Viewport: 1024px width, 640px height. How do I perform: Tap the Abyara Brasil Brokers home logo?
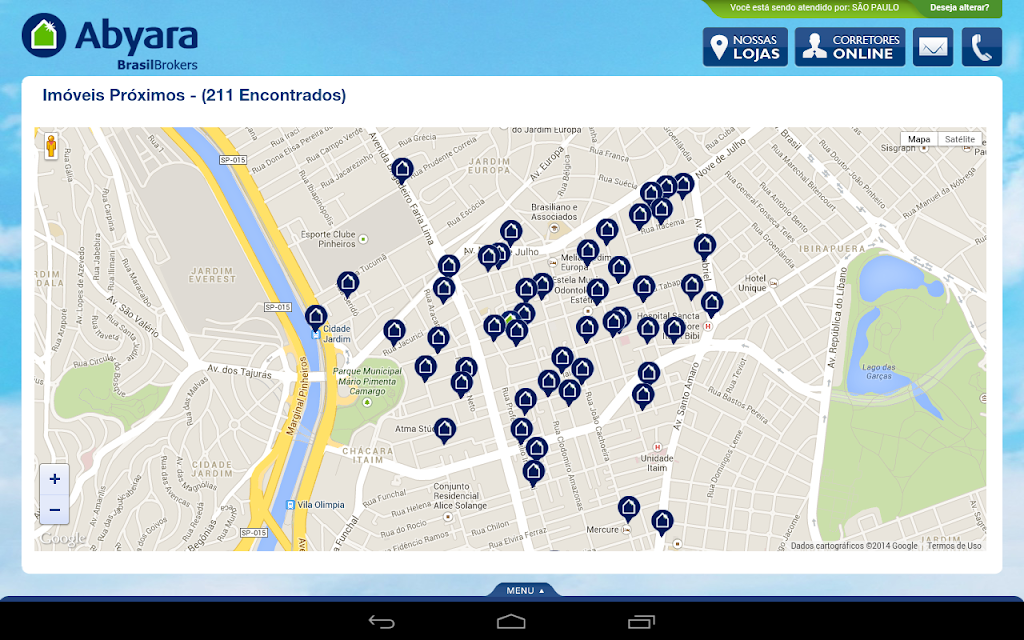click(x=110, y=41)
